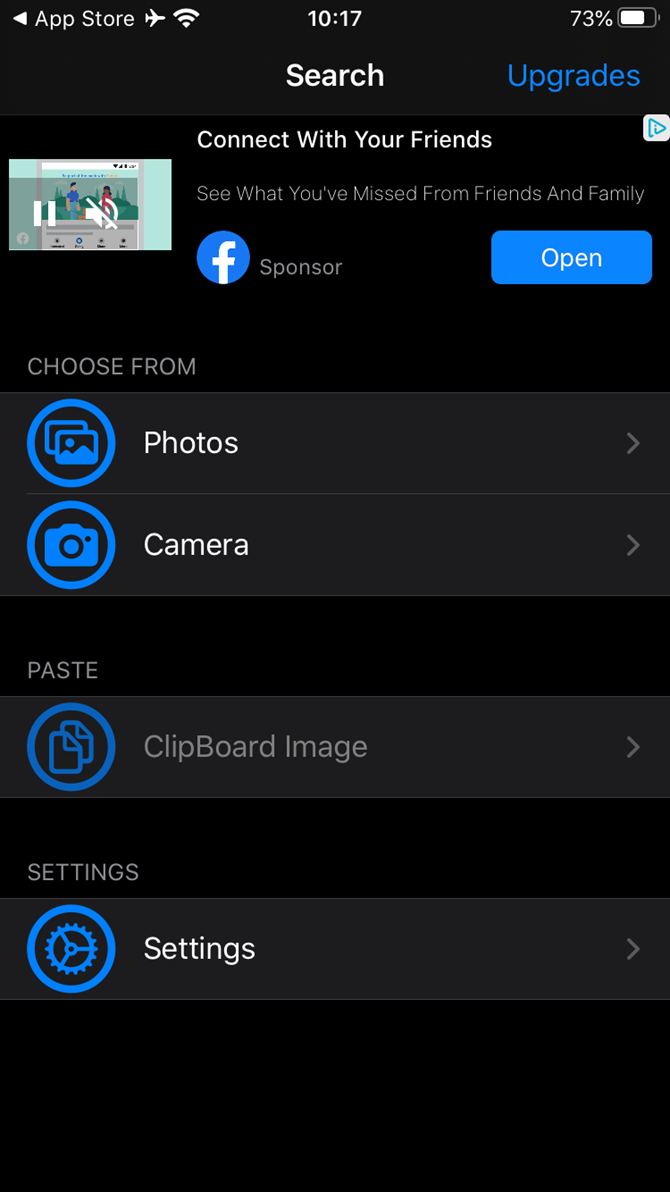Tap the Open button in the Facebook ad
Viewport: 670px width, 1192px height.
pos(571,258)
